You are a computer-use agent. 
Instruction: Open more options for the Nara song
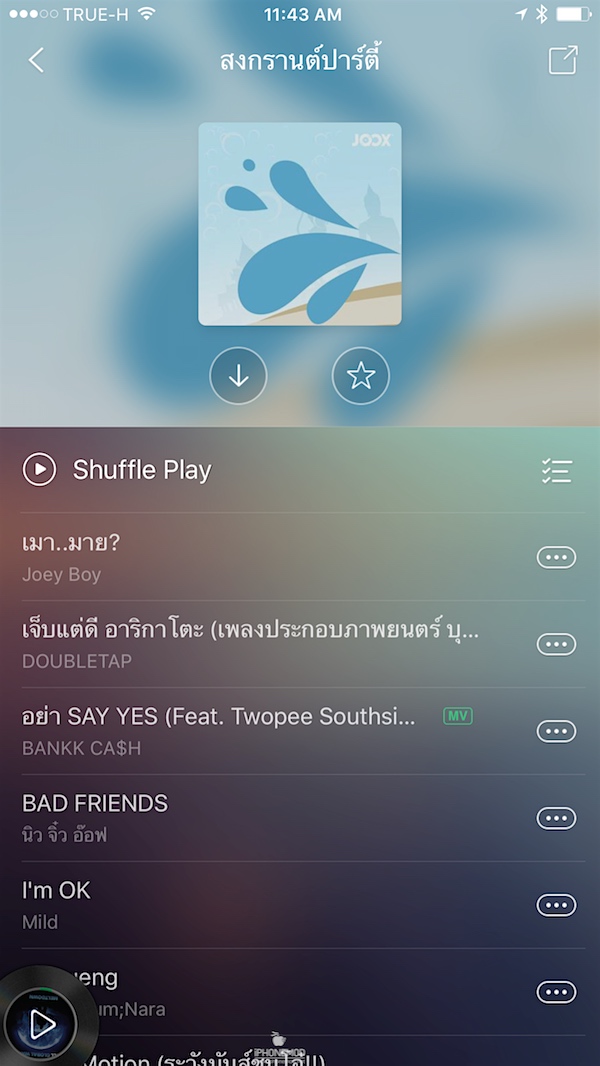click(556, 992)
